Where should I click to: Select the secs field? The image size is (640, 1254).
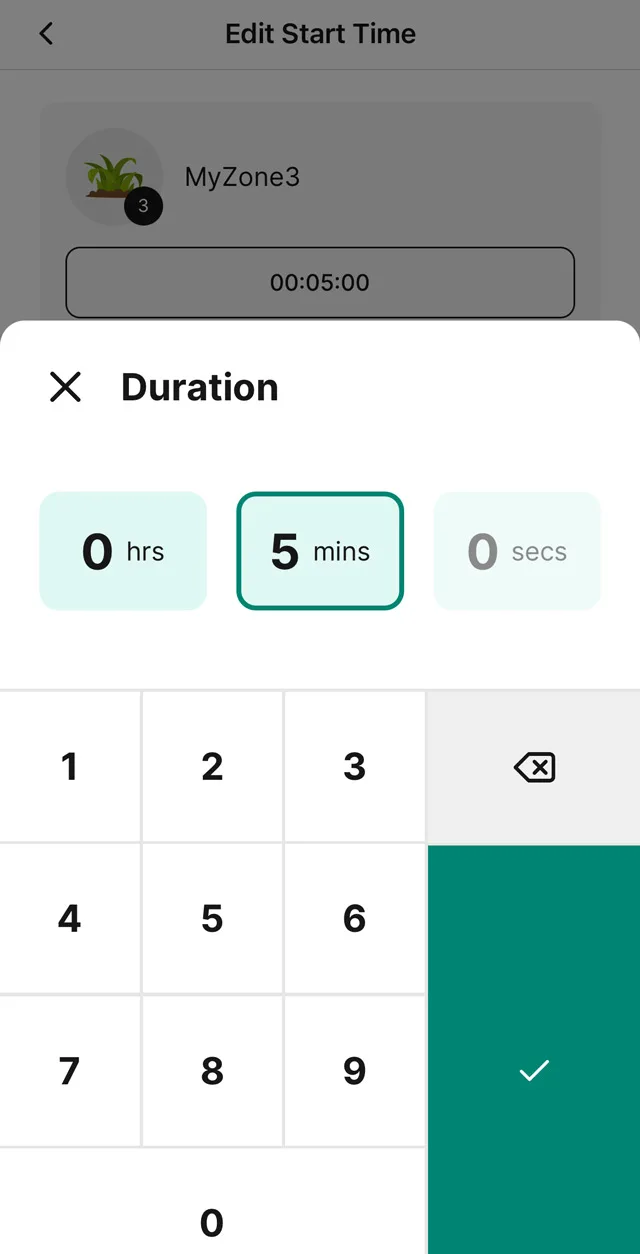click(517, 551)
